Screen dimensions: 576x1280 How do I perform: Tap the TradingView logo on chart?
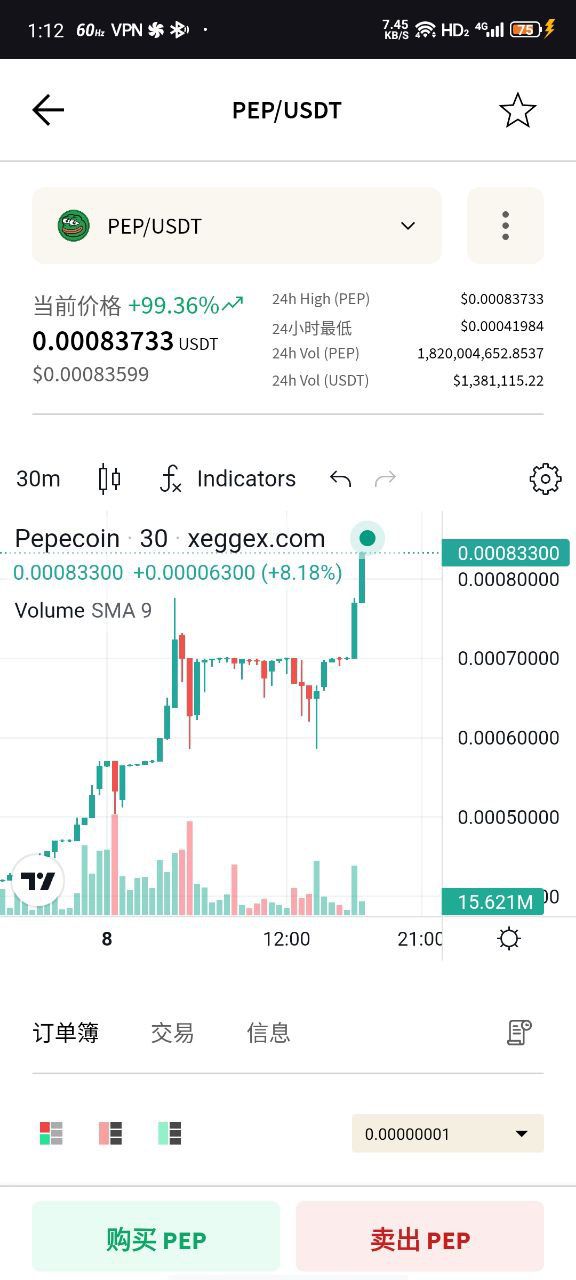pyautogui.click(x=39, y=881)
